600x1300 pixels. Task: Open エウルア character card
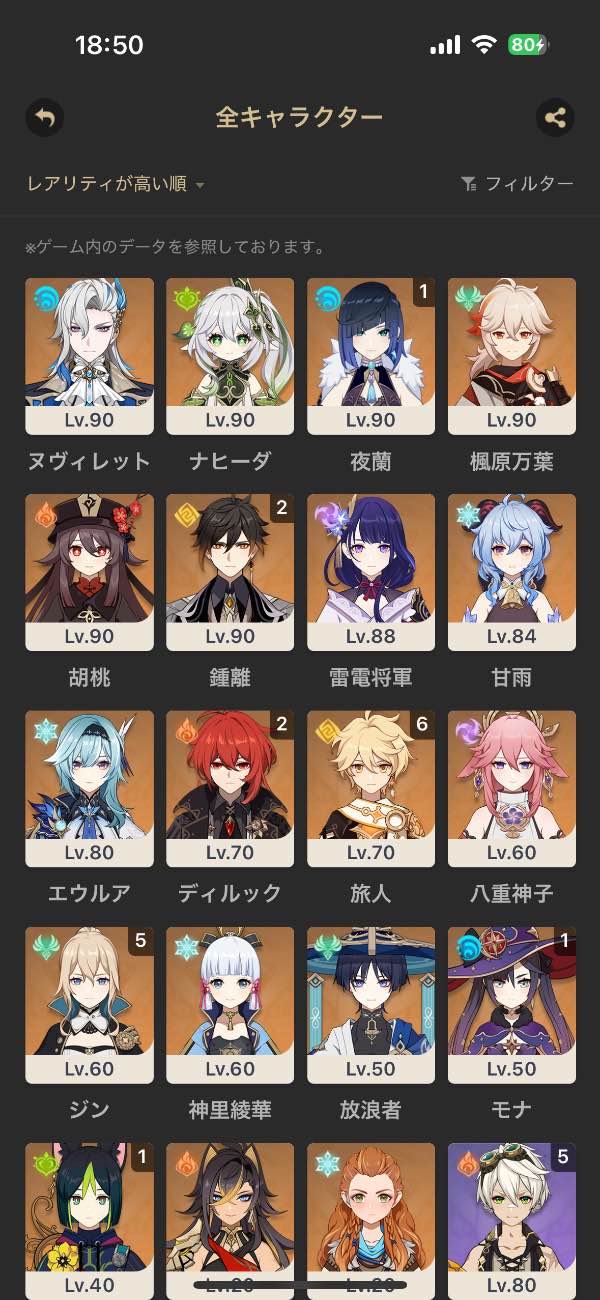(89, 788)
